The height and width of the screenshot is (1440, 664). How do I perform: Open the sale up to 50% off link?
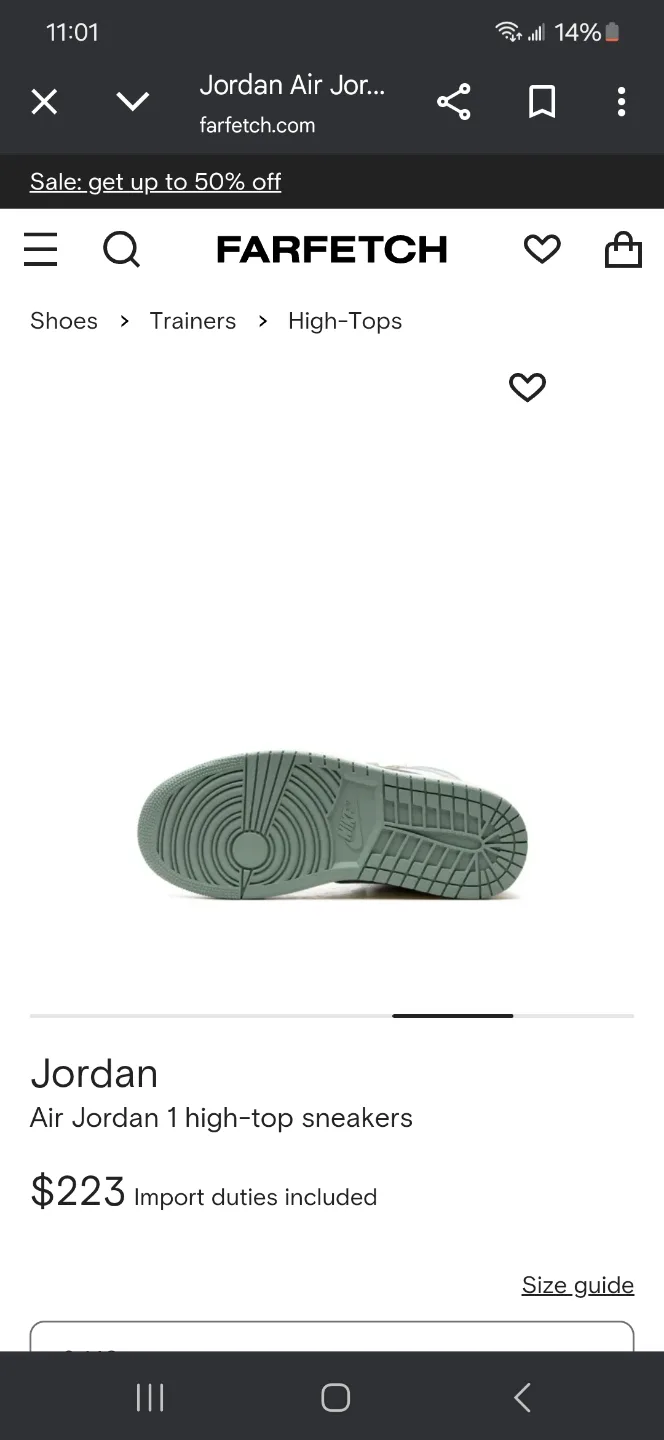click(x=155, y=181)
